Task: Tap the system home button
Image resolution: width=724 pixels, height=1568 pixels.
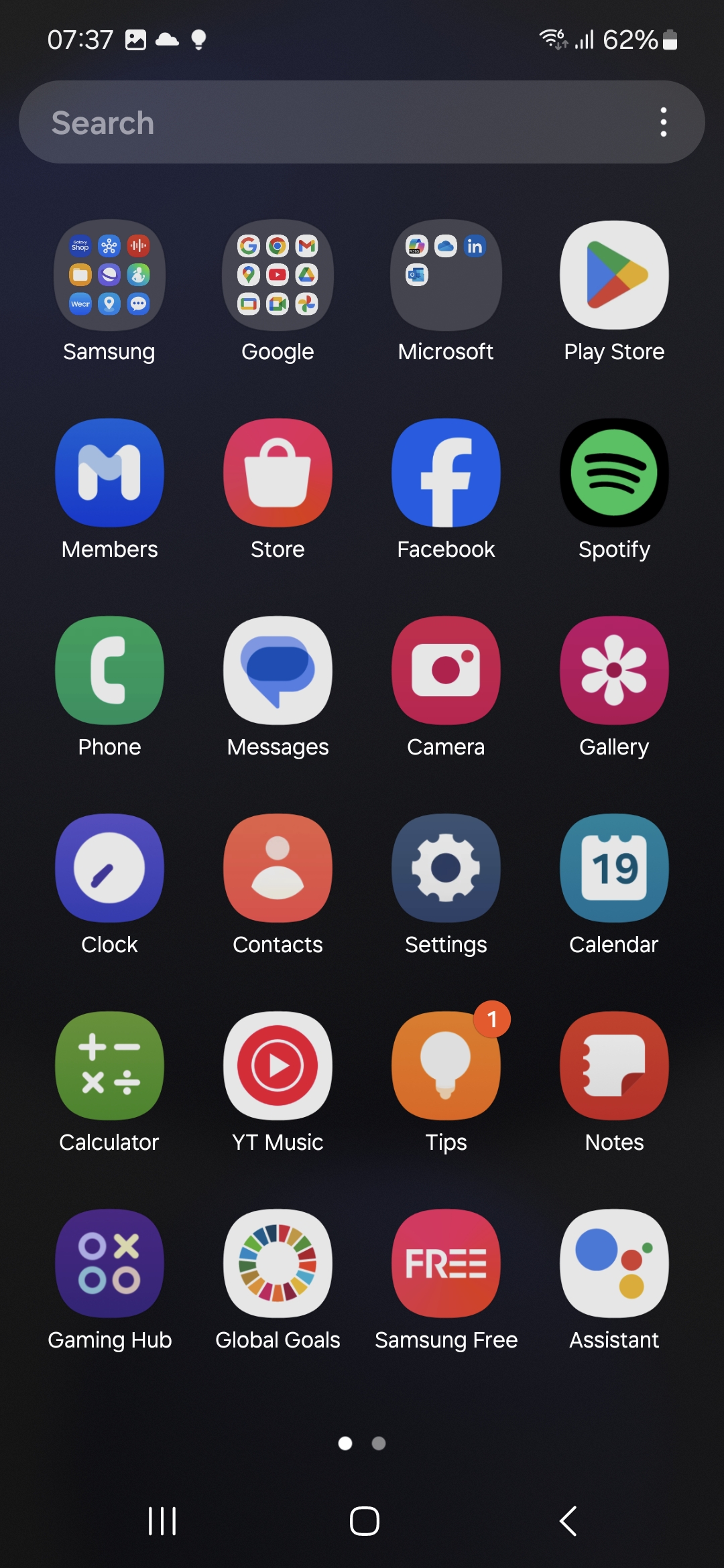Action: point(364,1520)
